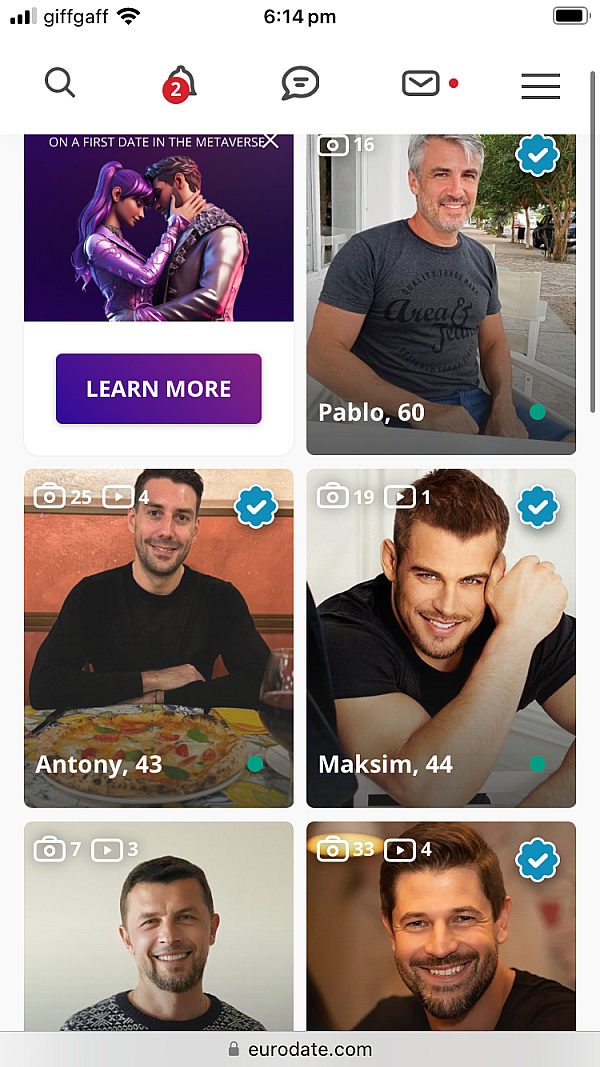Screen dimensions: 600x1067
Task: Tap the Learn More button
Action: click(158, 389)
